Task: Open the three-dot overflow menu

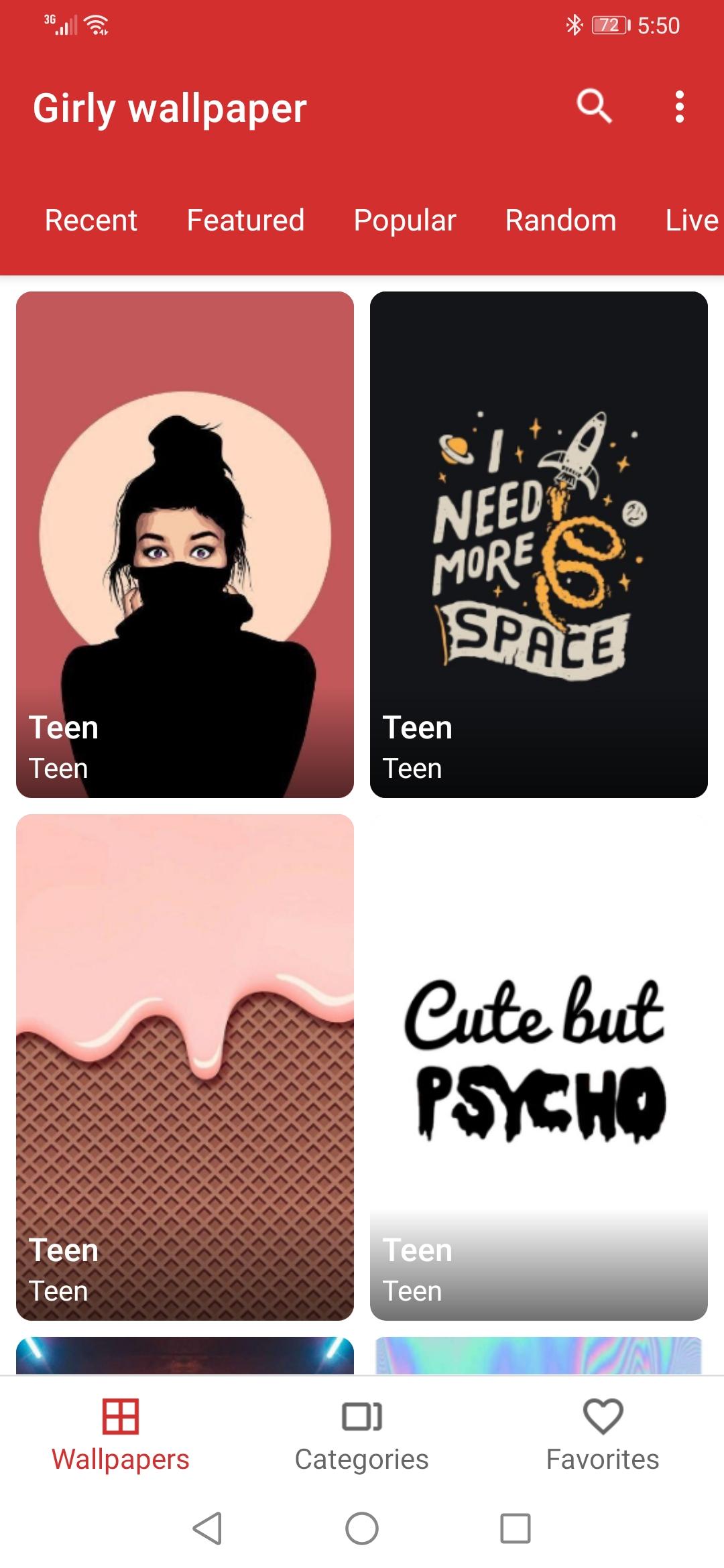Action: click(x=679, y=107)
